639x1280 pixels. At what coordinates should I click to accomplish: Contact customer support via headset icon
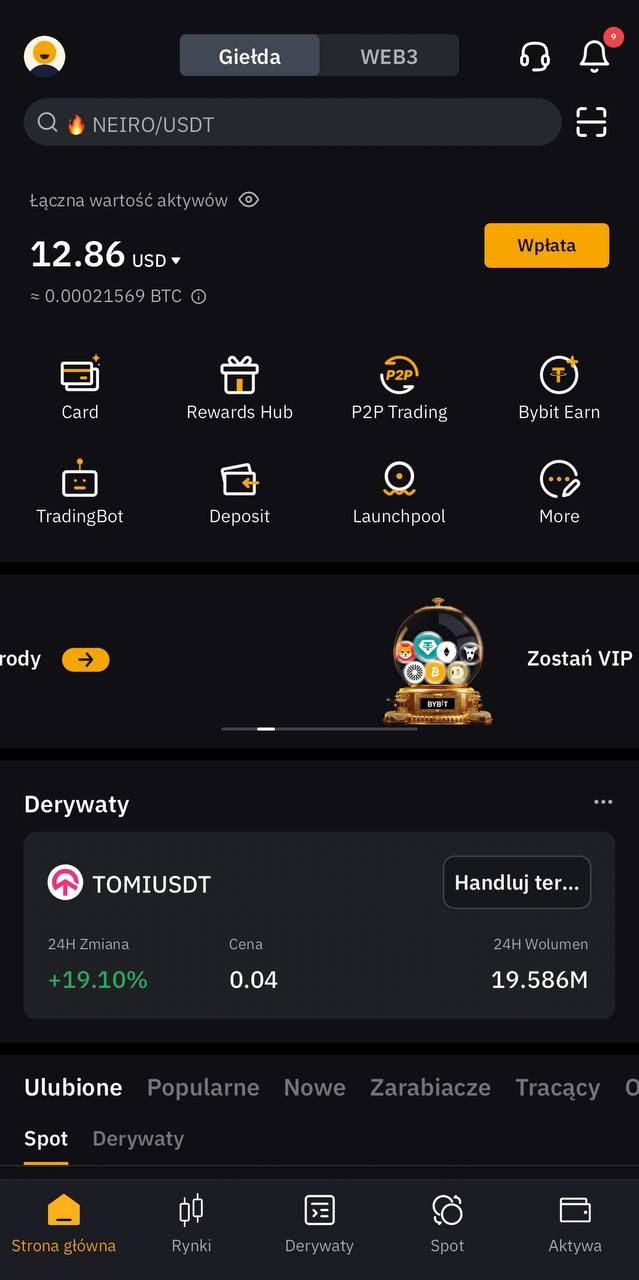tap(535, 56)
